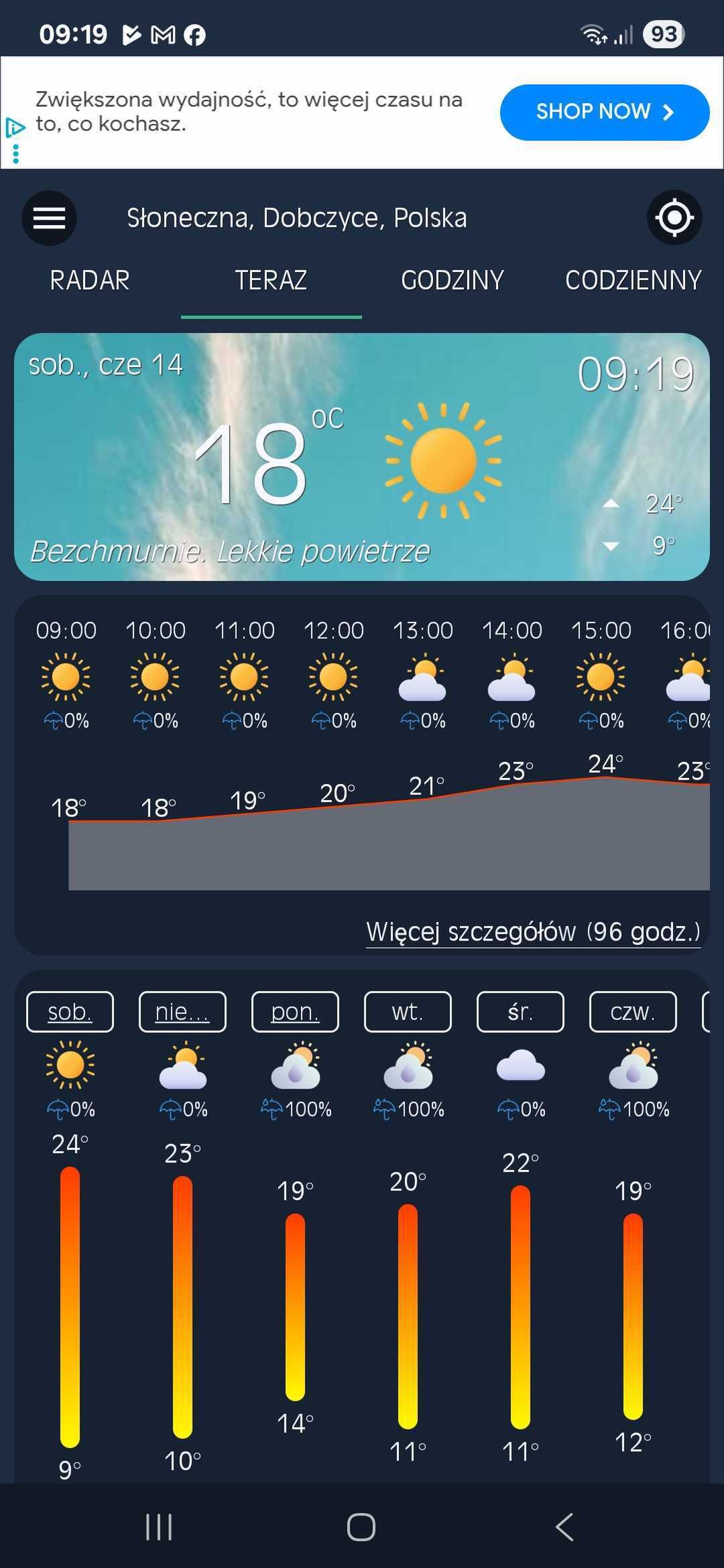Open the current weather card for 18°
The height and width of the screenshot is (1568, 724).
362,456
